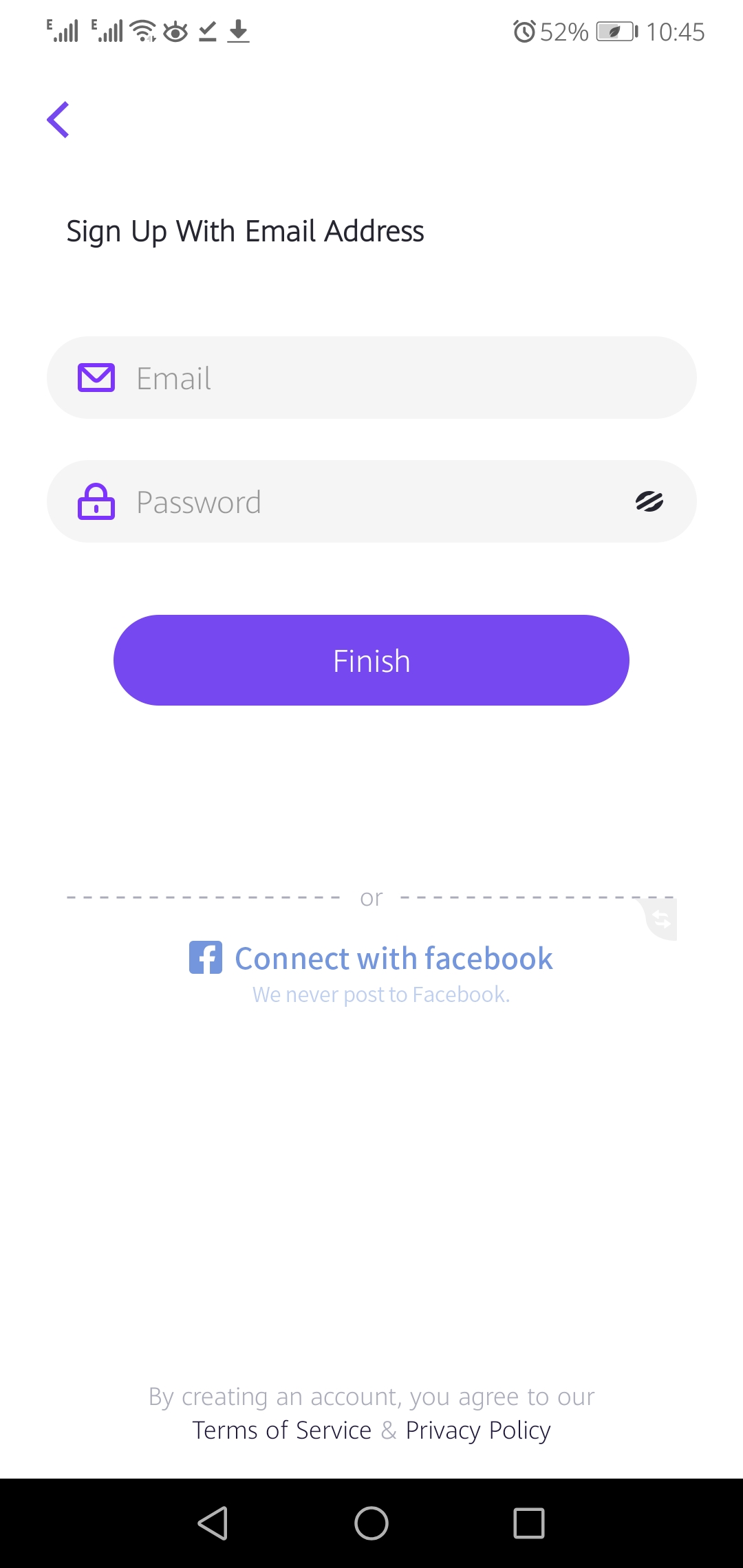Viewport: 743px width, 1568px height.
Task: Open the Privacy Policy link
Action: 478,1430
